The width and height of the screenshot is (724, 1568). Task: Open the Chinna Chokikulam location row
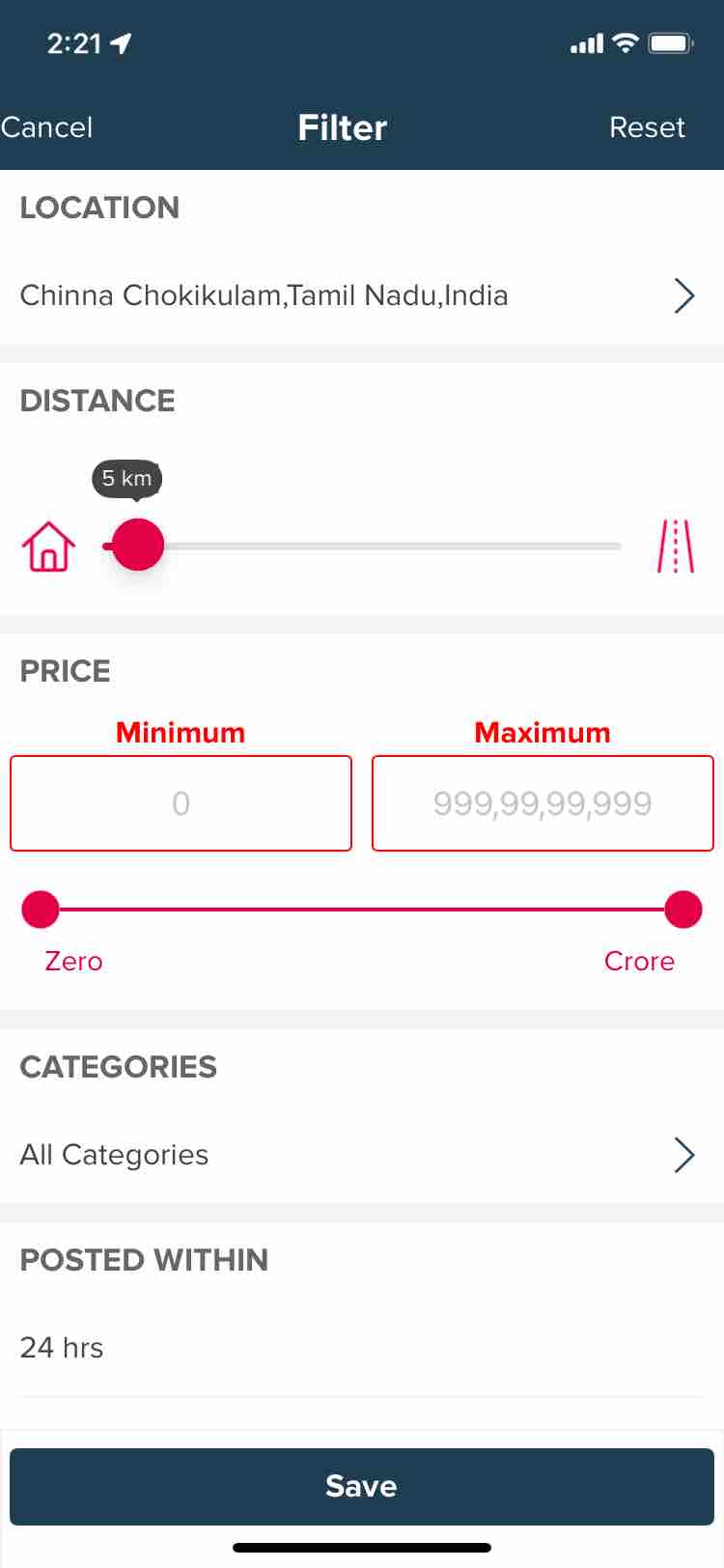[362, 295]
